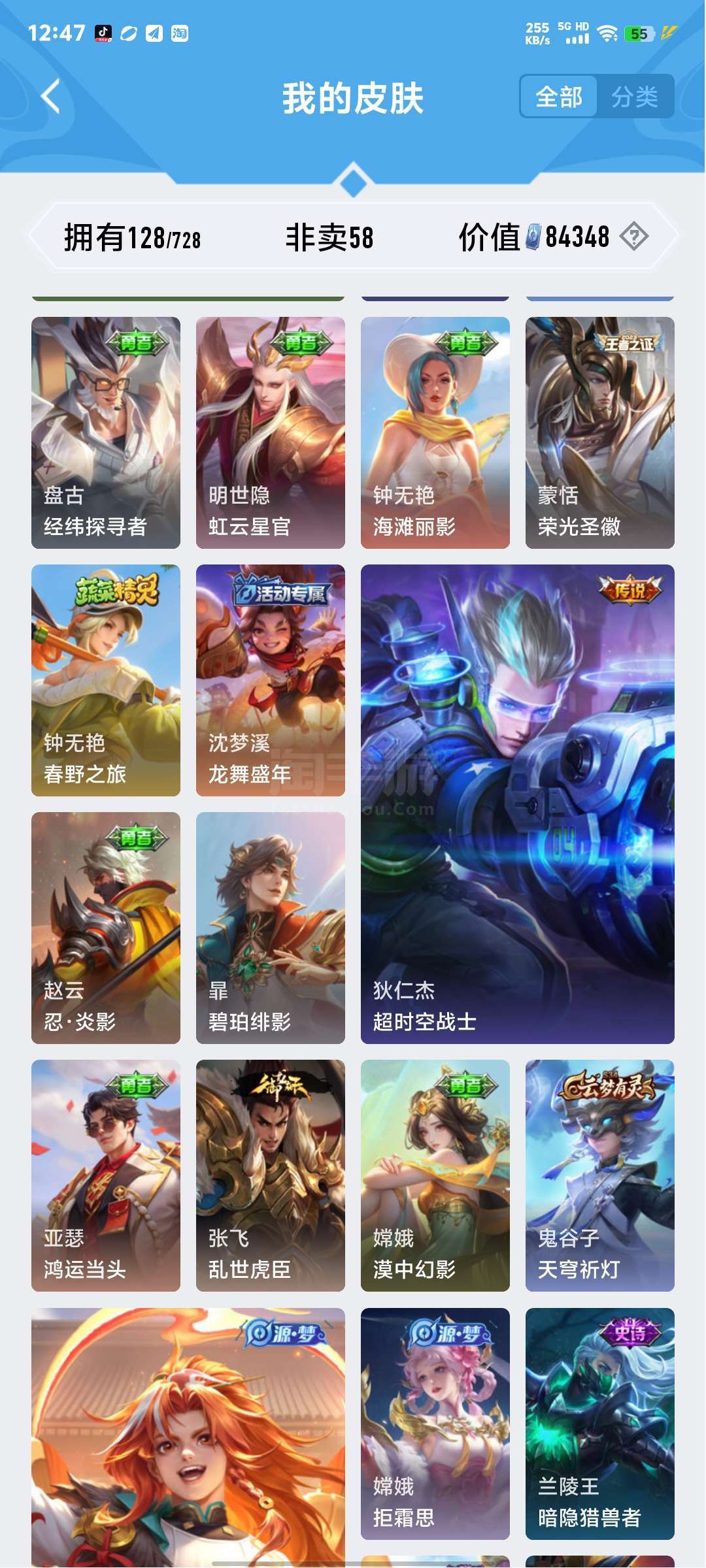706x1568 pixels.
Task: View 张飞 乱世虎臣 skin
Action: (271, 1175)
